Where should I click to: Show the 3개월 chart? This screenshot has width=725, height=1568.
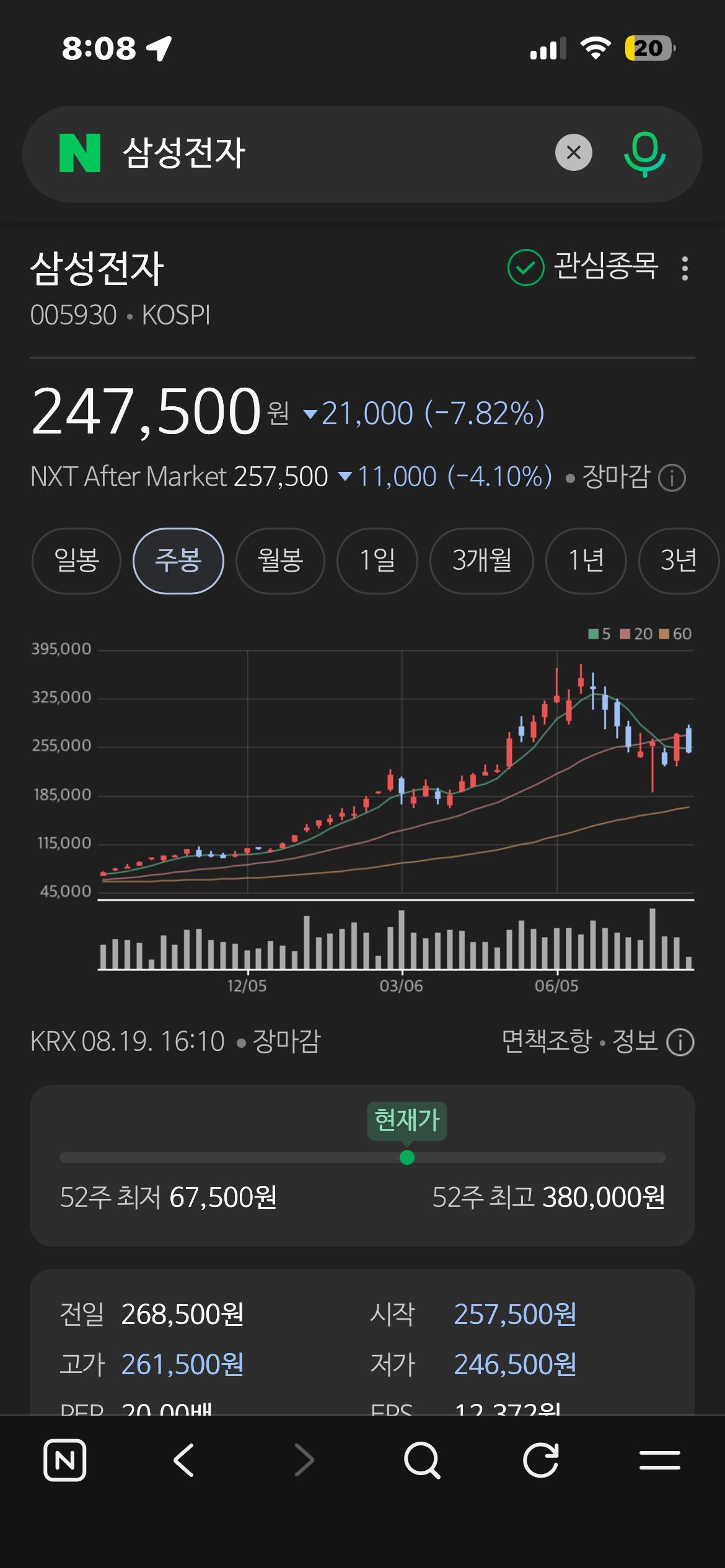[x=481, y=560]
